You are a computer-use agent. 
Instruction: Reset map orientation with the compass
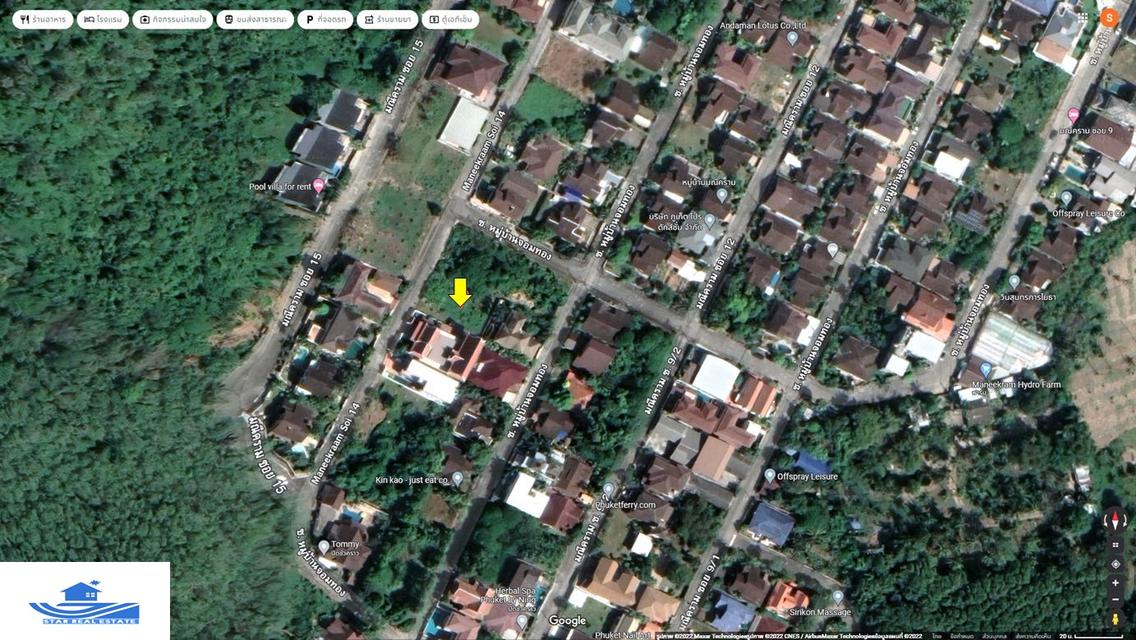click(x=1115, y=520)
